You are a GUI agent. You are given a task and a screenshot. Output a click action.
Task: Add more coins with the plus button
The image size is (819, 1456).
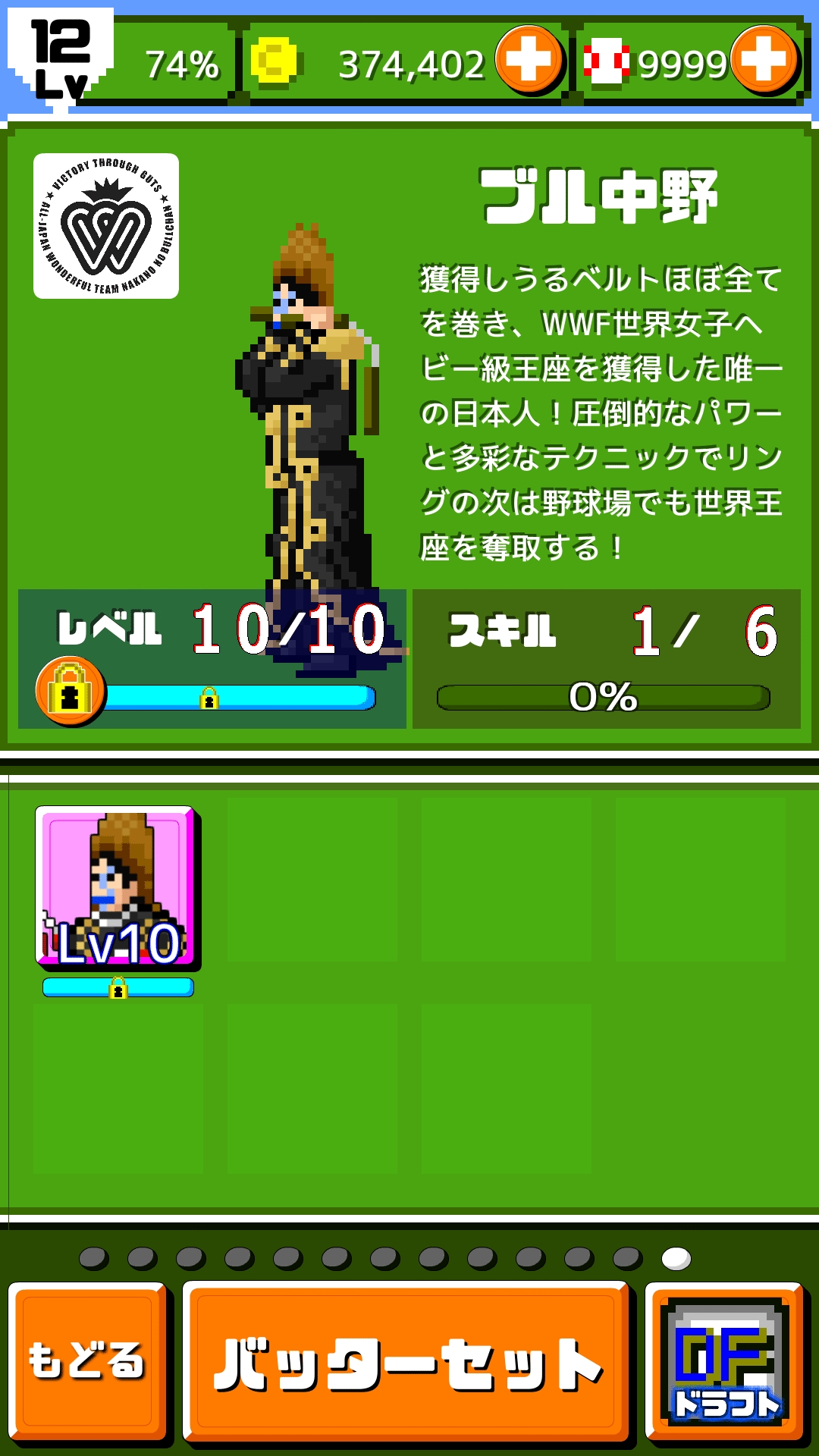(529, 60)
